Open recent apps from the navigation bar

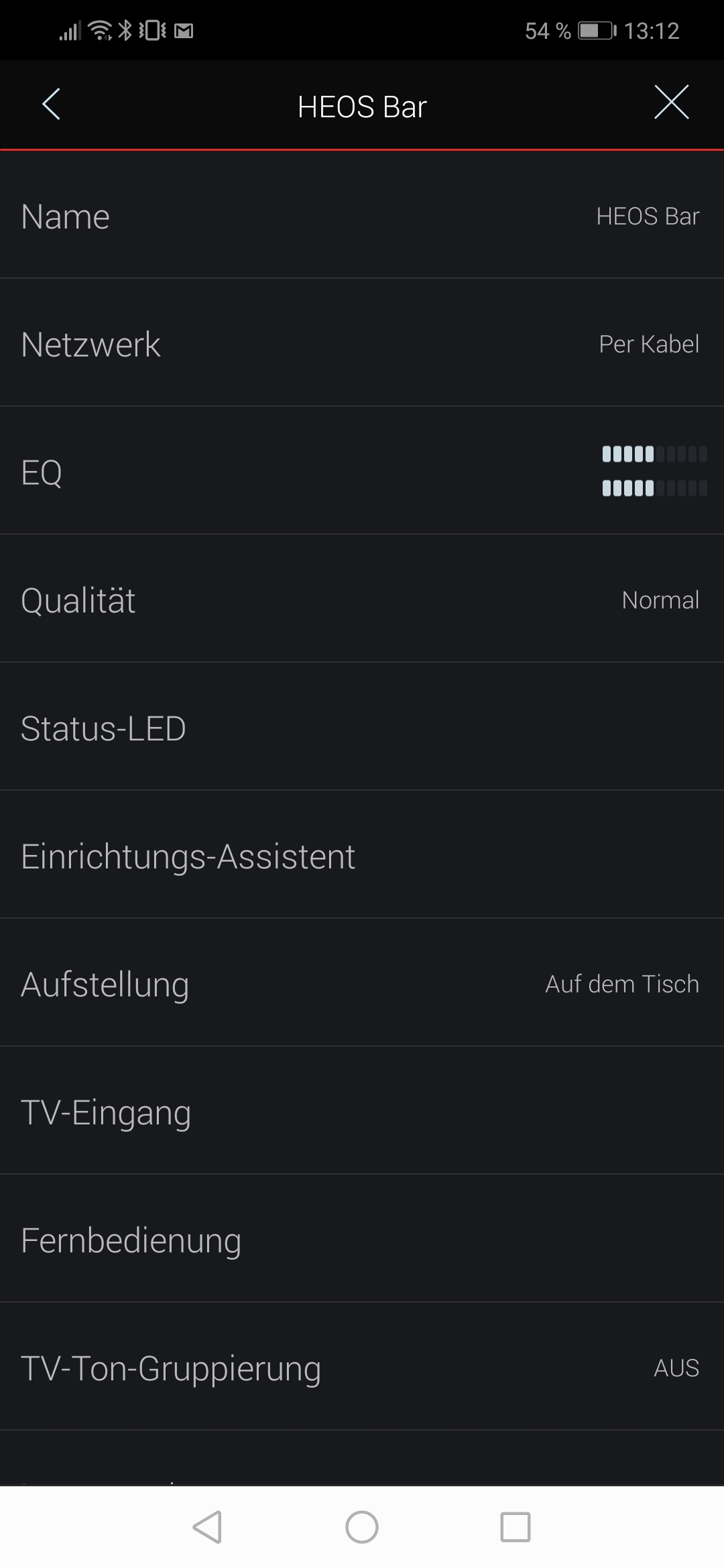point(515,1527)
